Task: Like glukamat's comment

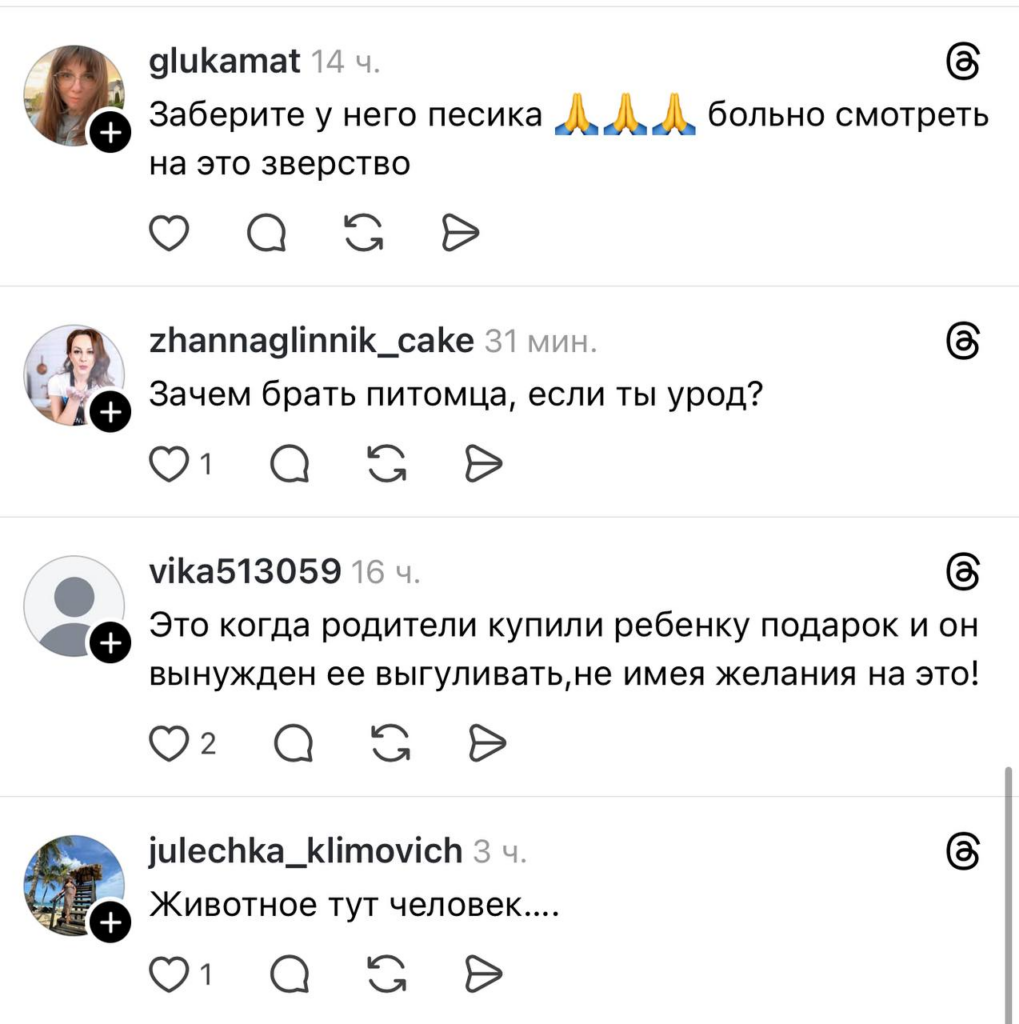Action: point(169,234)
